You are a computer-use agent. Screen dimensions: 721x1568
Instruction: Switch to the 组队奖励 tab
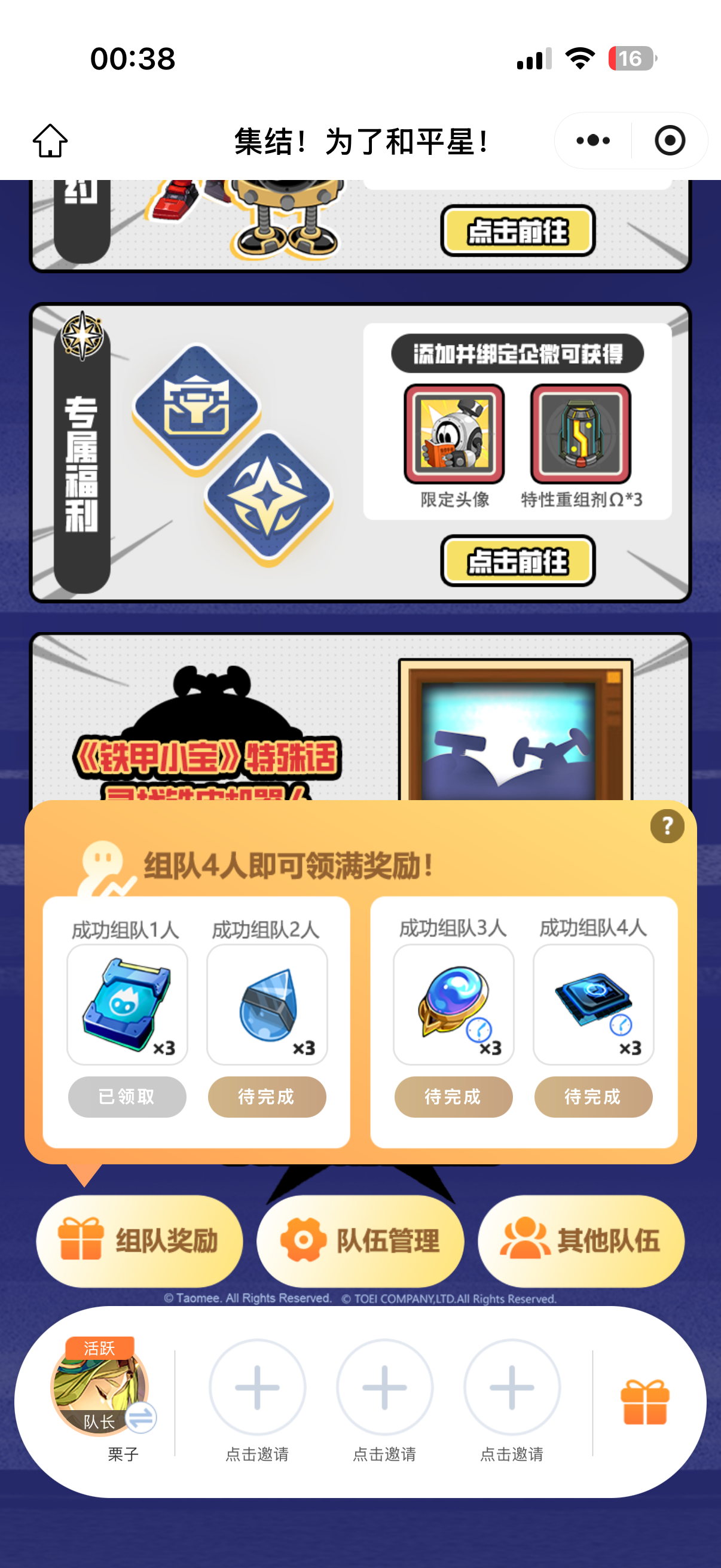pos(140,1240)
